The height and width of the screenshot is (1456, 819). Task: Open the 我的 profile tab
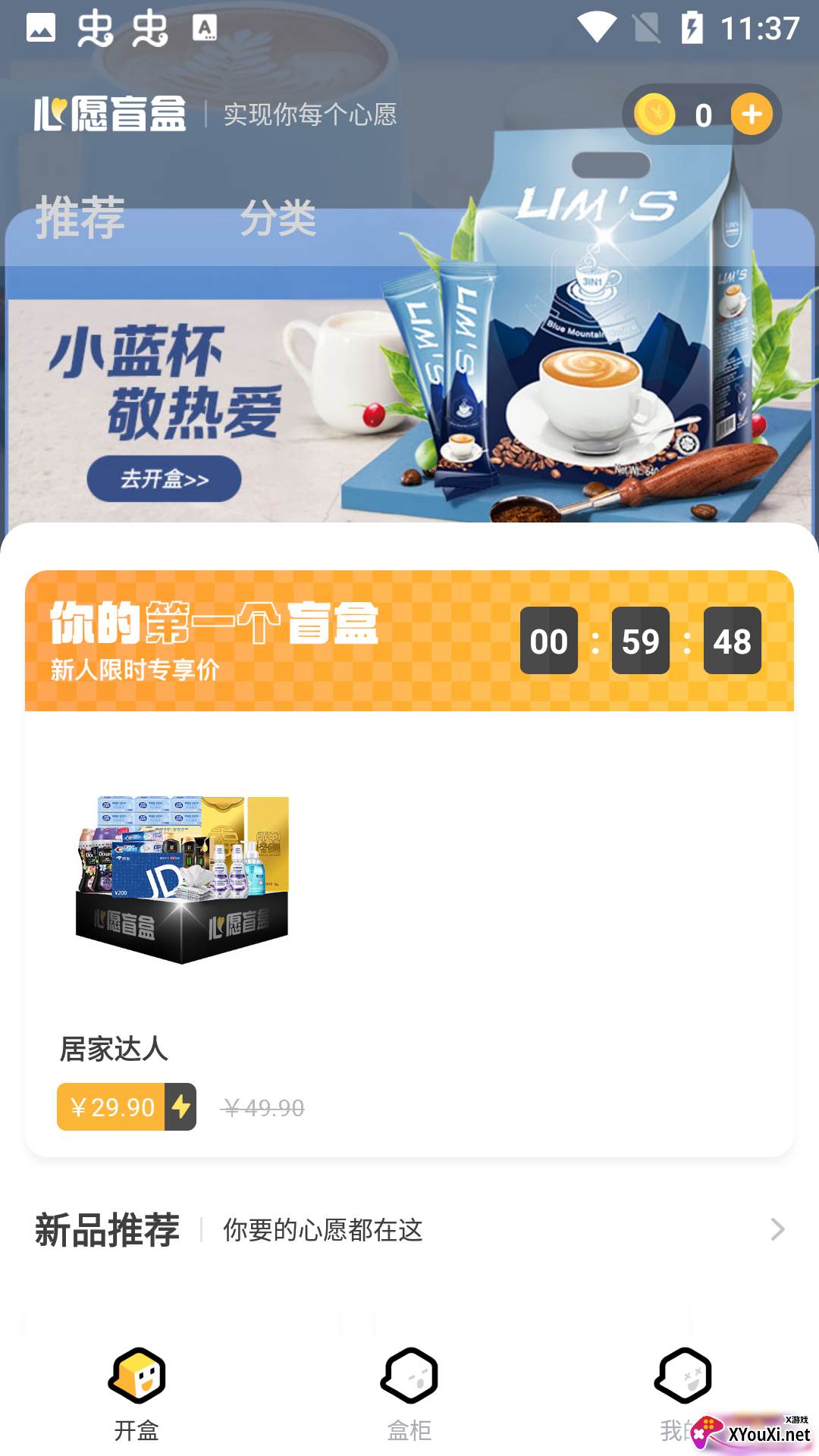pyautogui.click(x=682, y=1394)
